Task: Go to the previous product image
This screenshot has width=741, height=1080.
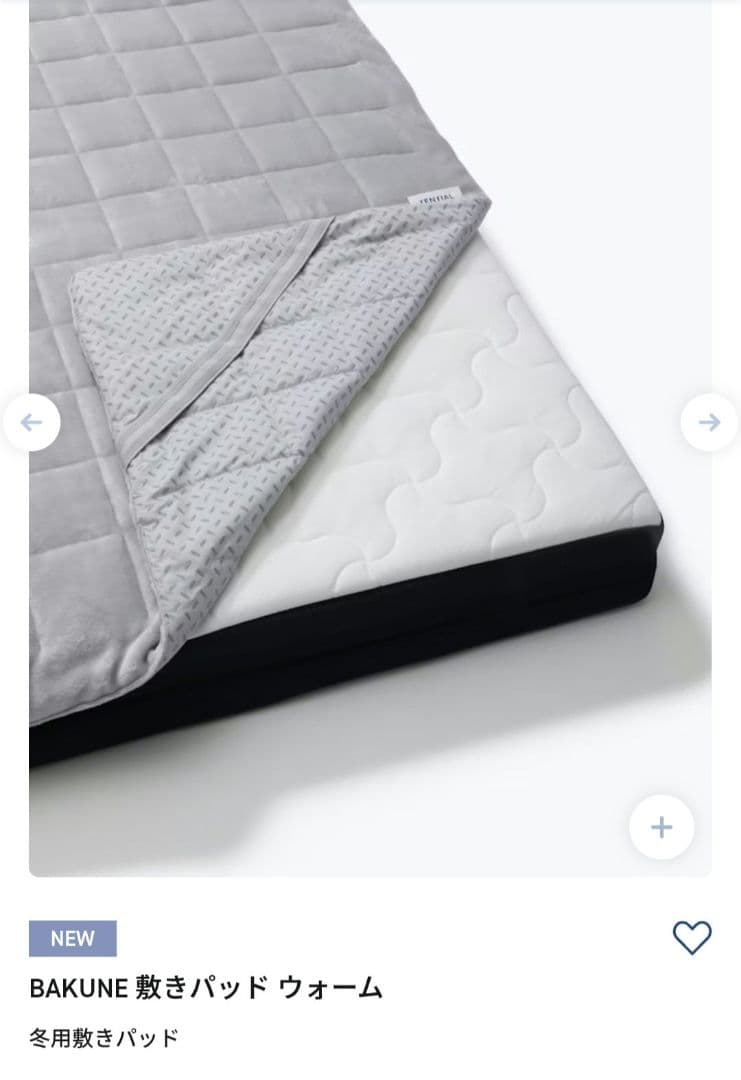Action: [31, 422]
